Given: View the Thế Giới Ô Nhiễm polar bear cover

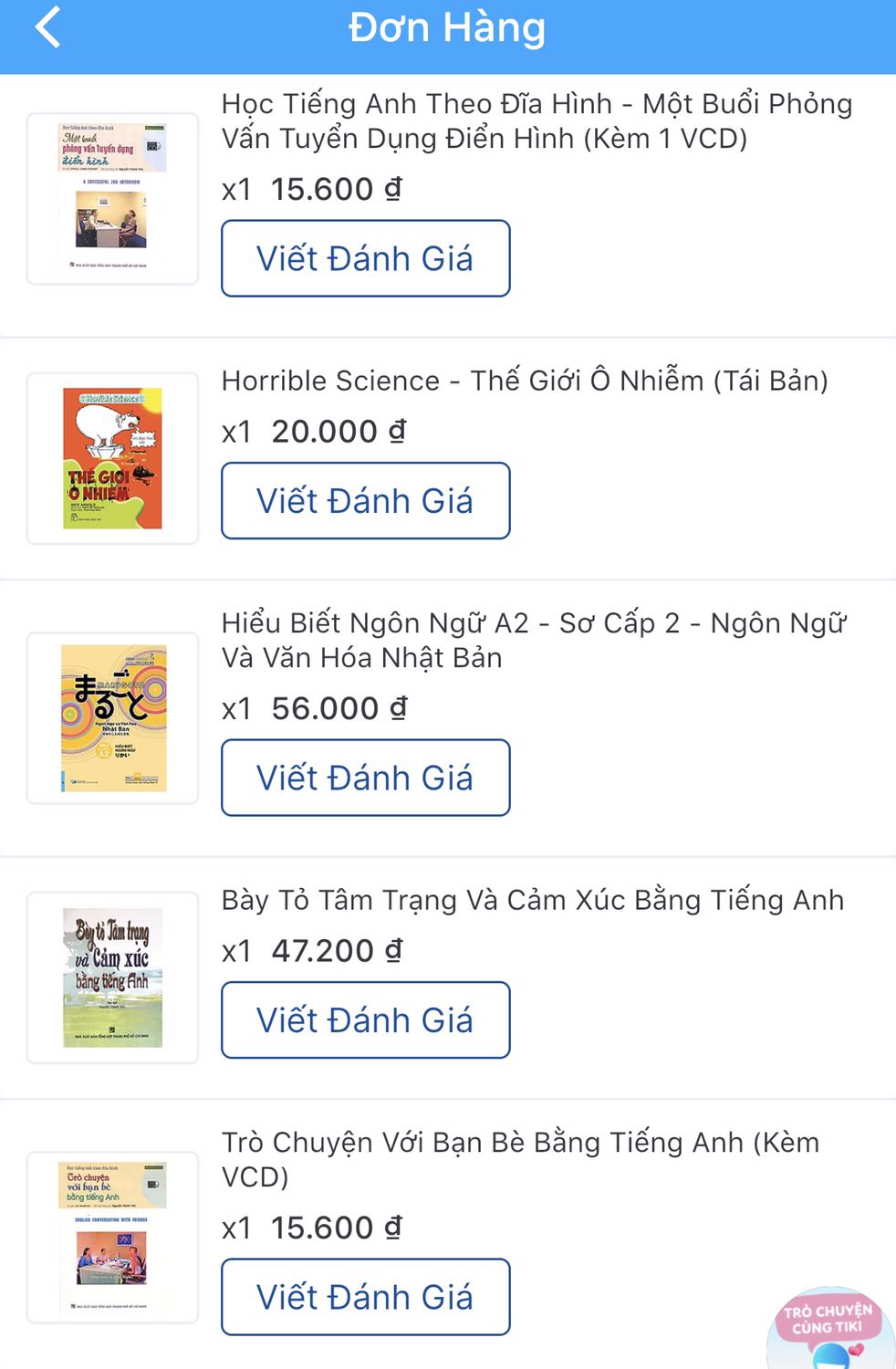Looking at the screenshot, I should [114, 456].
